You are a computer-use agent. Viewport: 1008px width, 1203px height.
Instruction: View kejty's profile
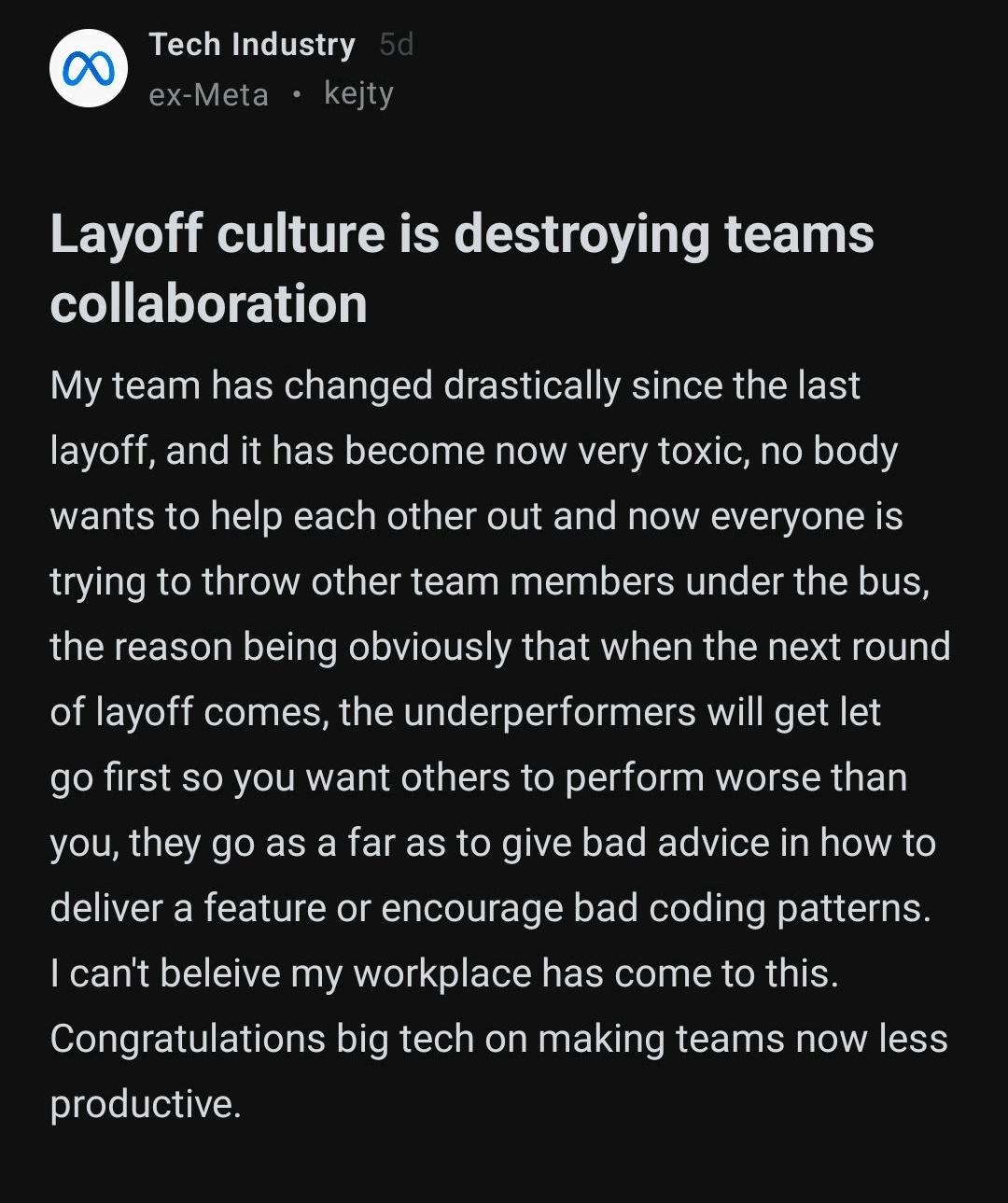pos(358,94)
